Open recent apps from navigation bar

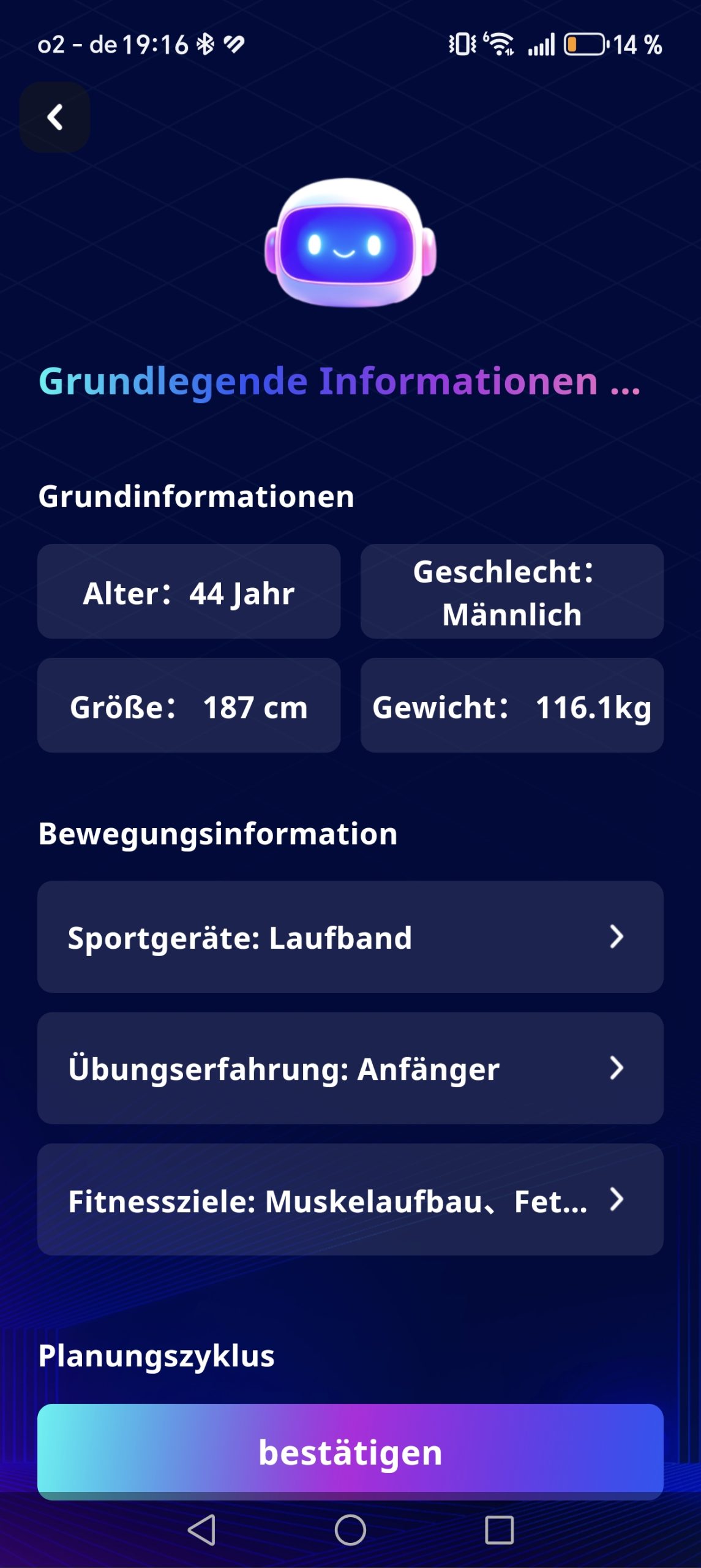[499, 1530]
